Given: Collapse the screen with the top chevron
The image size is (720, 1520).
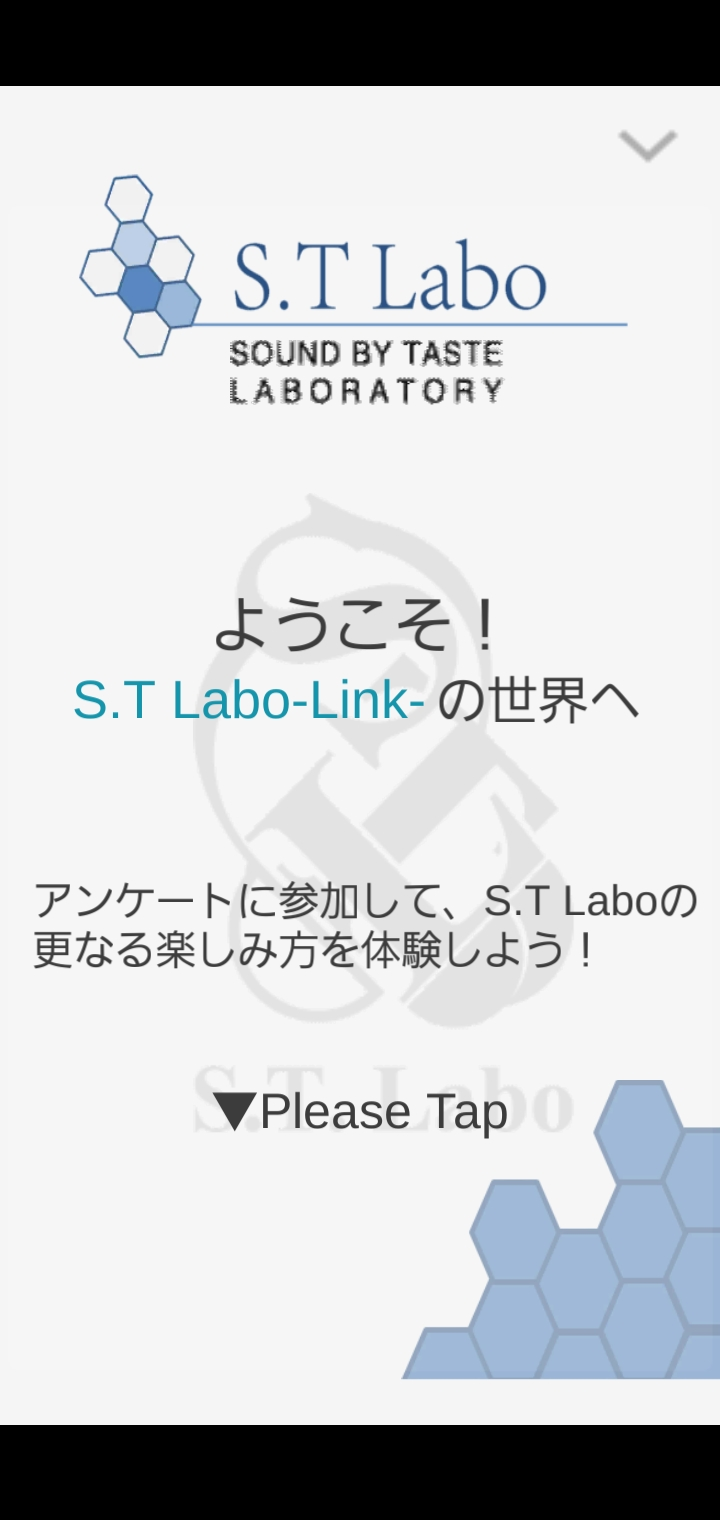Looking at the screenshot, I should pos(648,146).
